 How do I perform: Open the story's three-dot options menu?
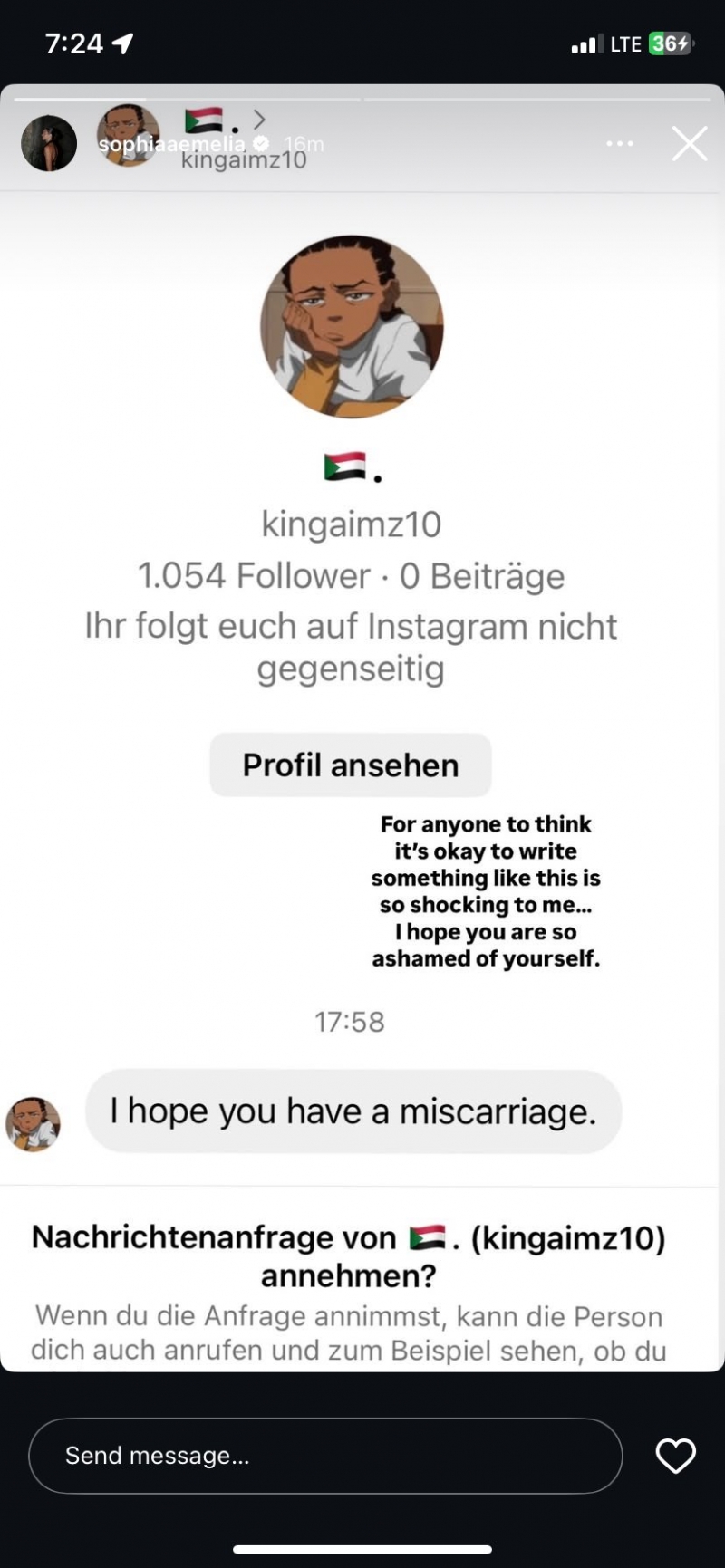click(x=620, y=144)
